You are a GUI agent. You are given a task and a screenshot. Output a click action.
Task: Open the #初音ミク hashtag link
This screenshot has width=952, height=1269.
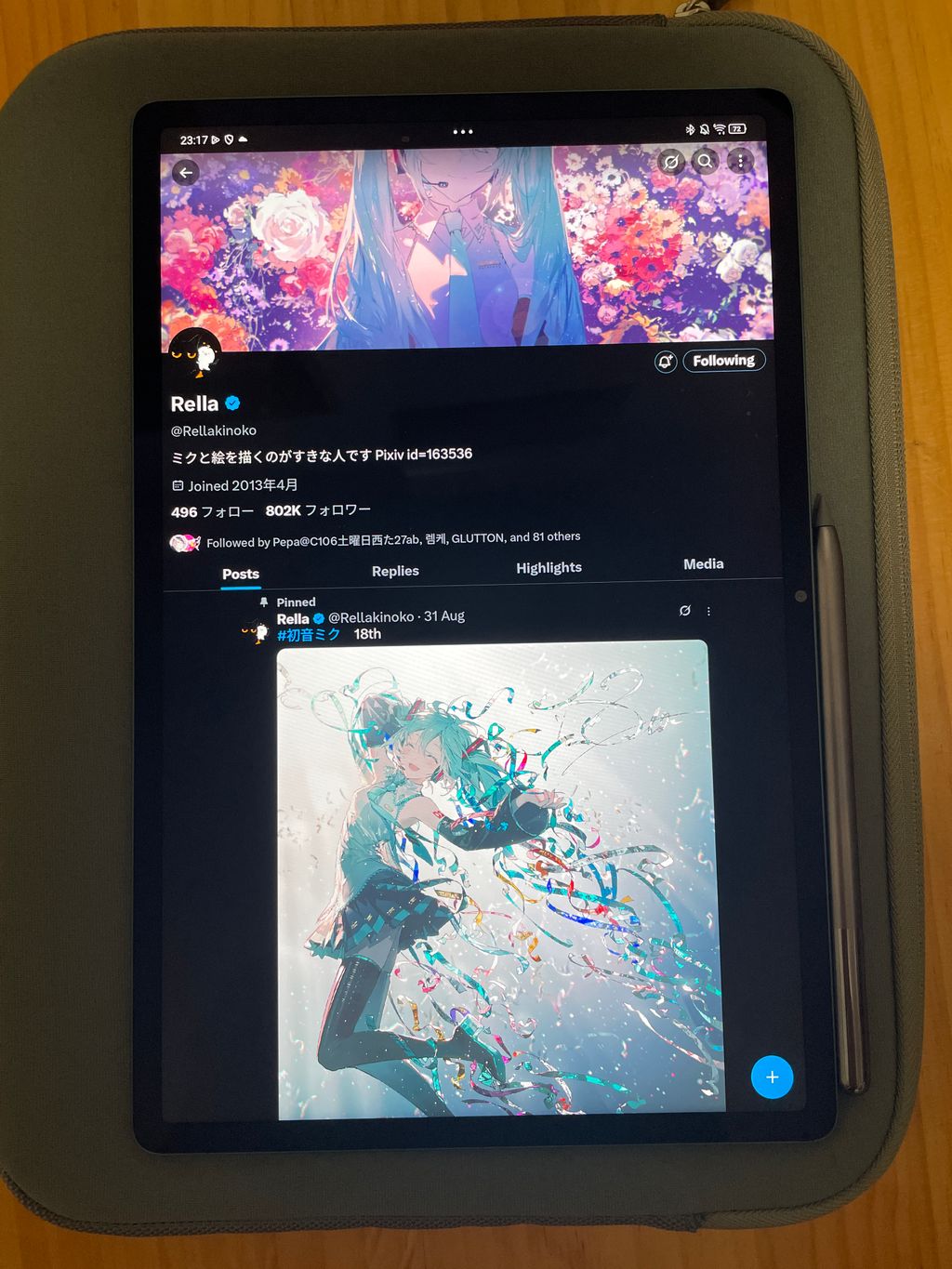(309, 635)
